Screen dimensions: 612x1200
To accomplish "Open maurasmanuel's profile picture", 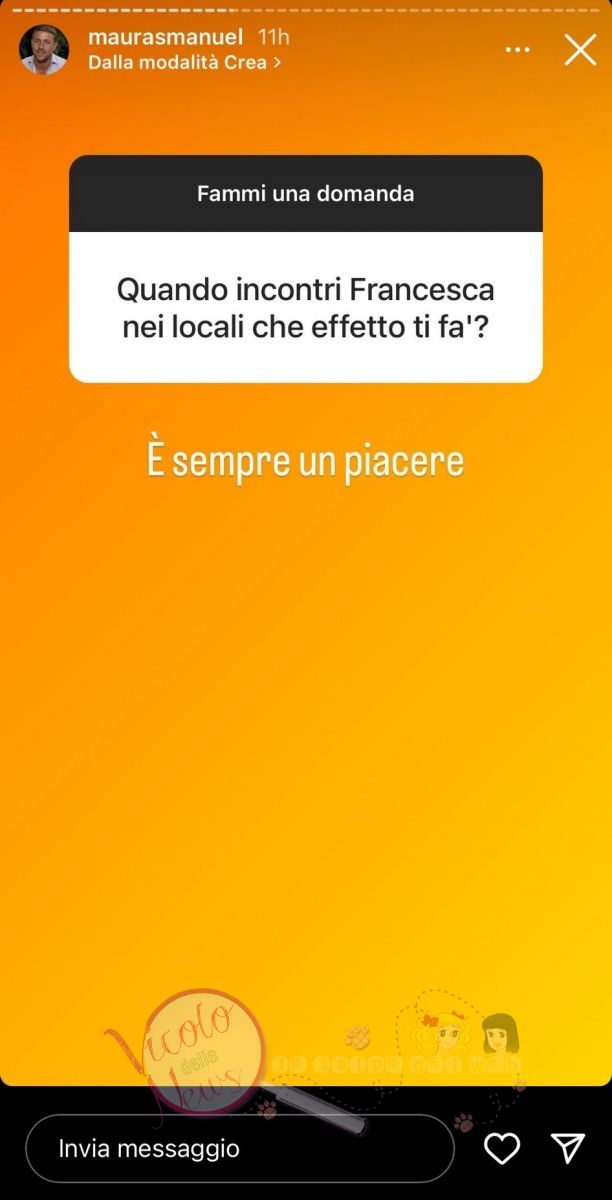I will 44,50.
